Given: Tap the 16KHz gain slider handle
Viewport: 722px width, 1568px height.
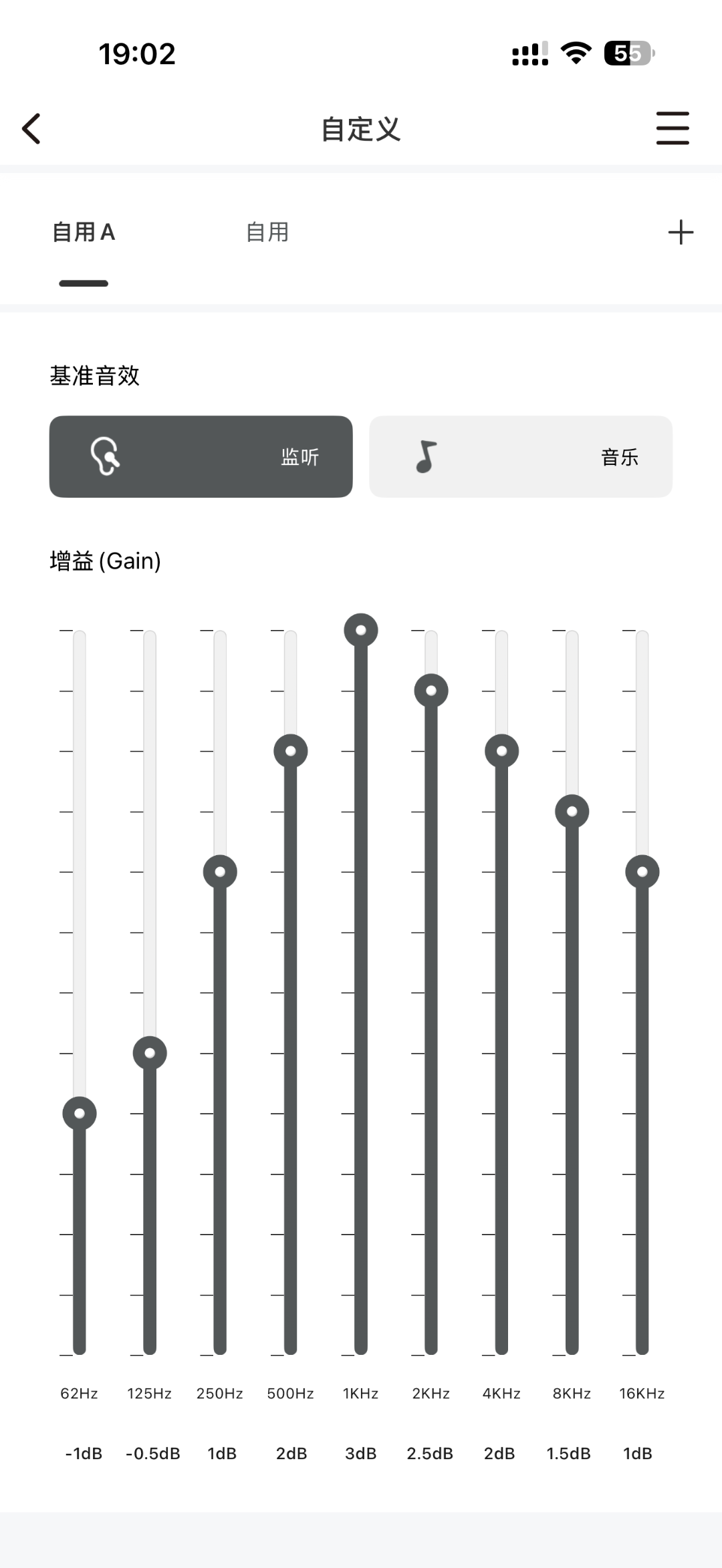Looking at the screenshot, I should click(x=642, y=872).
